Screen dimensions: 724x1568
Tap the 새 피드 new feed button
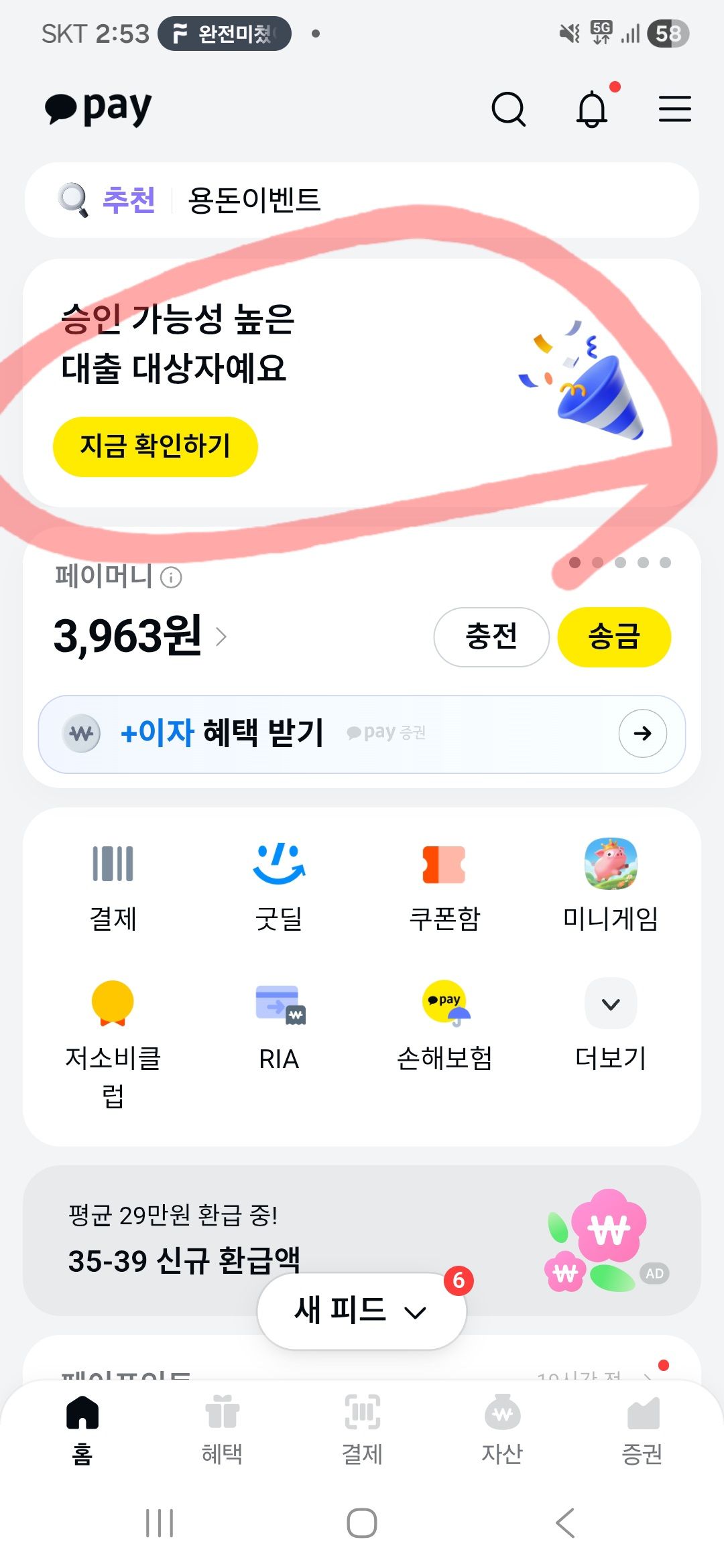(x=361, y=1311)
